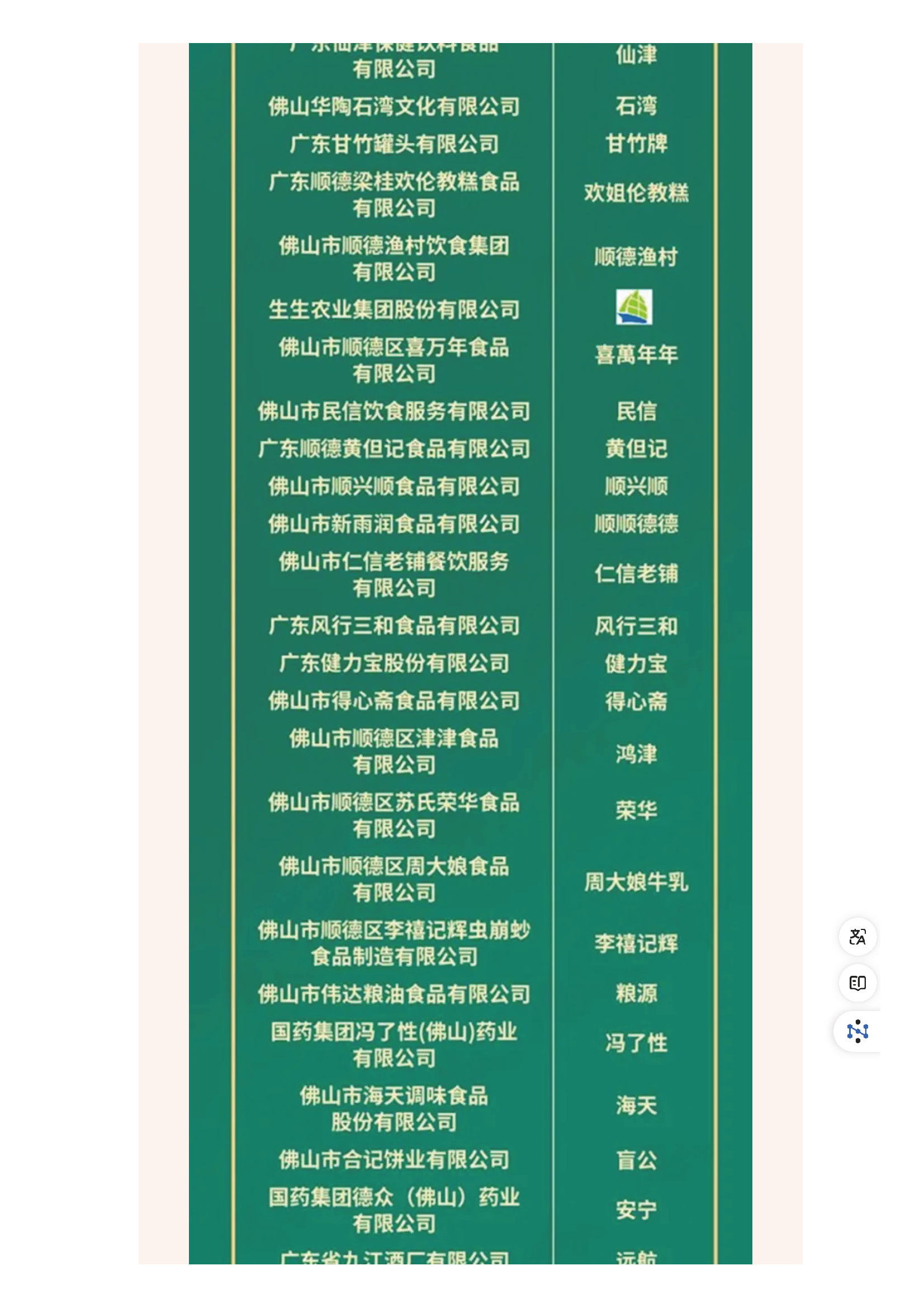Tap the translate page floating icon
924x1308 pixels.
857,937
